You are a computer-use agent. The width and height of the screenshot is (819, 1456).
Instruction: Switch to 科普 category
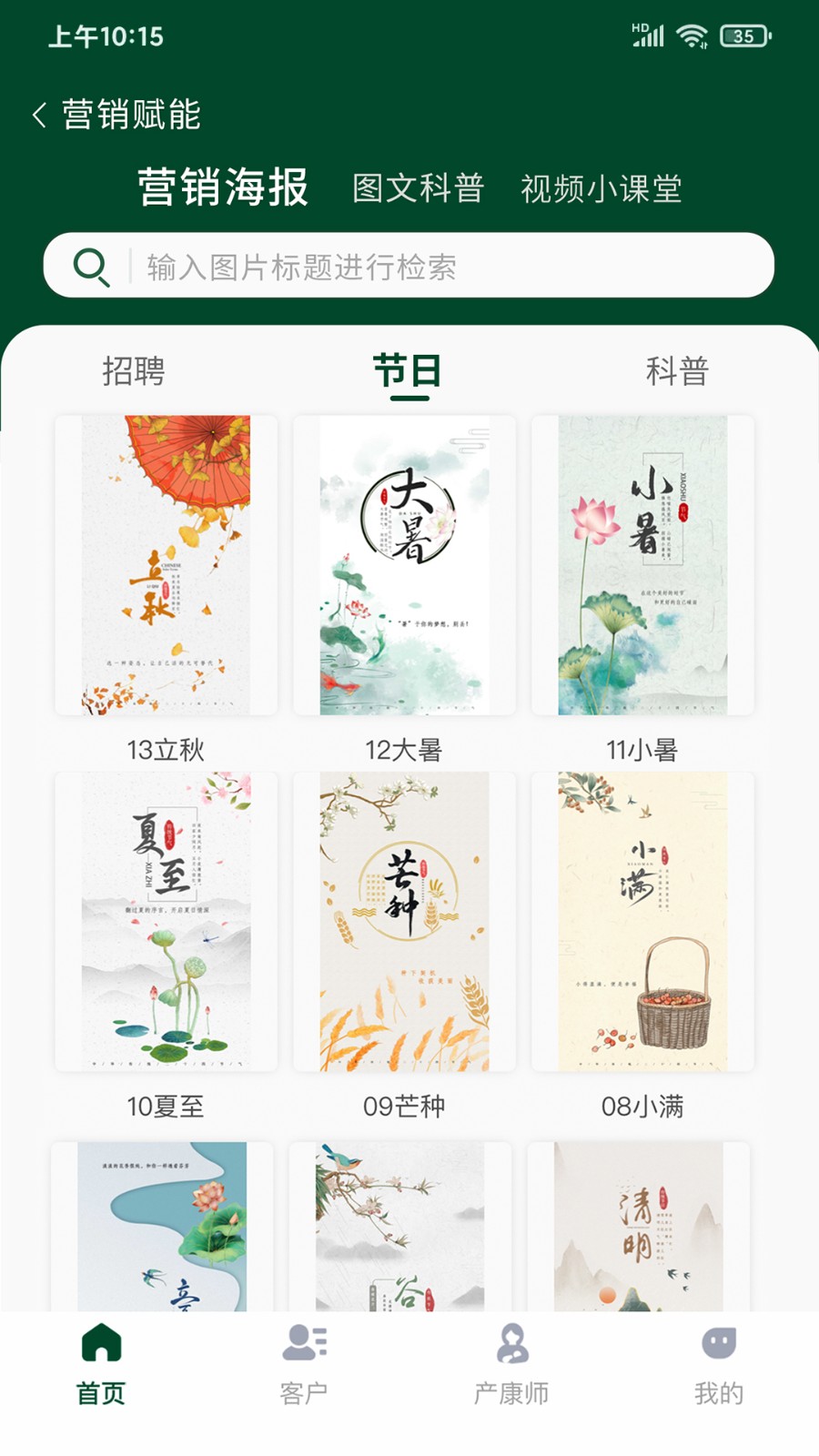676,371
